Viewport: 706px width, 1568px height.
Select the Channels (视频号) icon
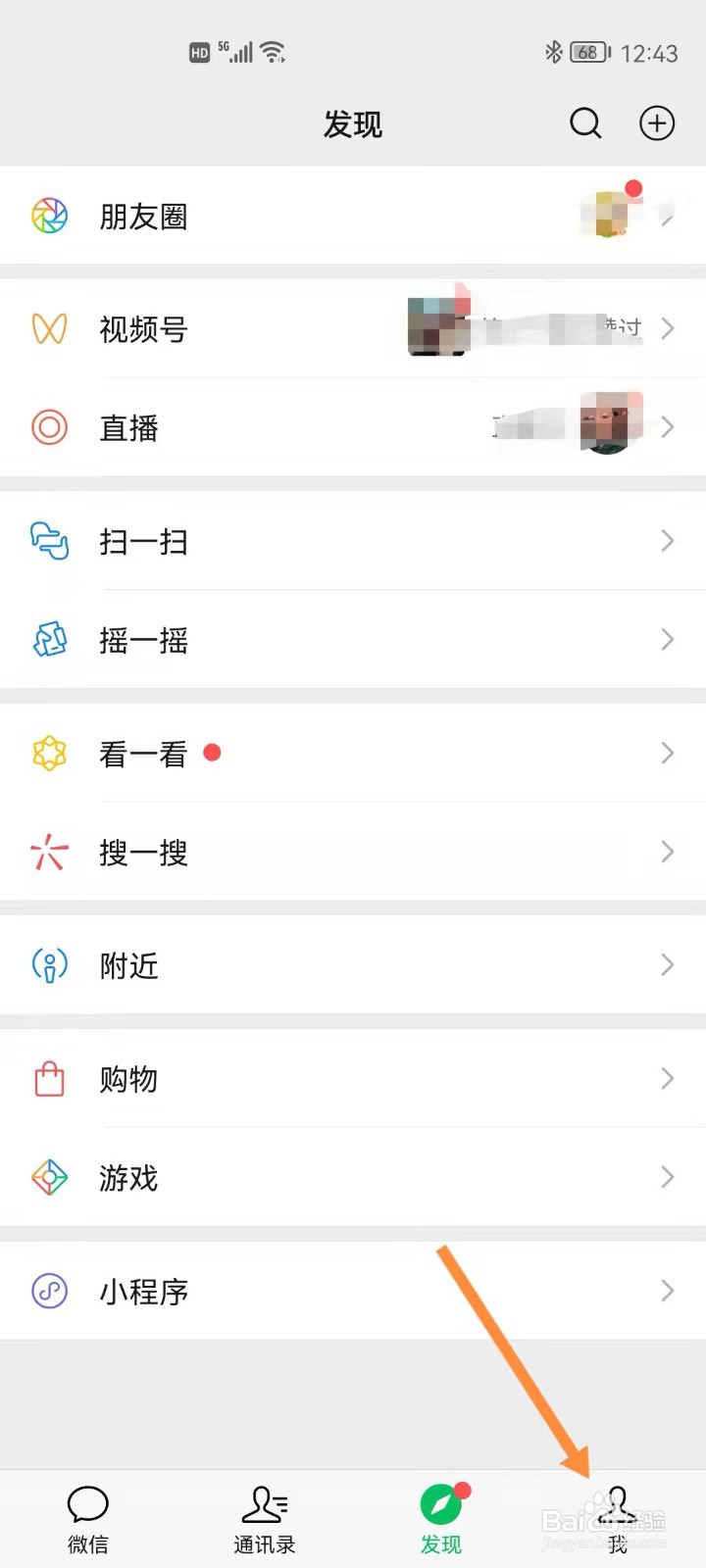(x=49, y=329)
